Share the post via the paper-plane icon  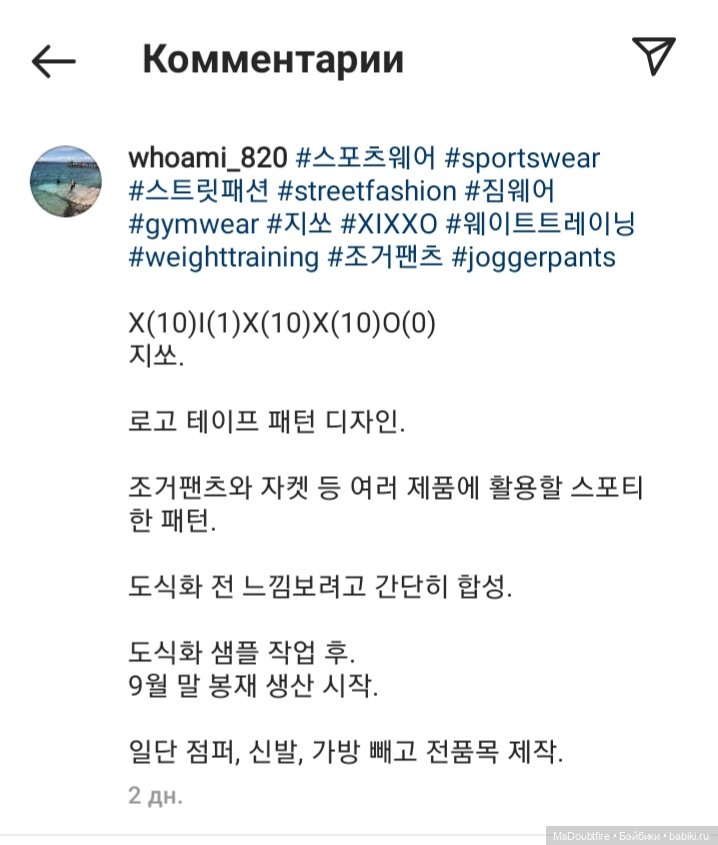[654, 57]
